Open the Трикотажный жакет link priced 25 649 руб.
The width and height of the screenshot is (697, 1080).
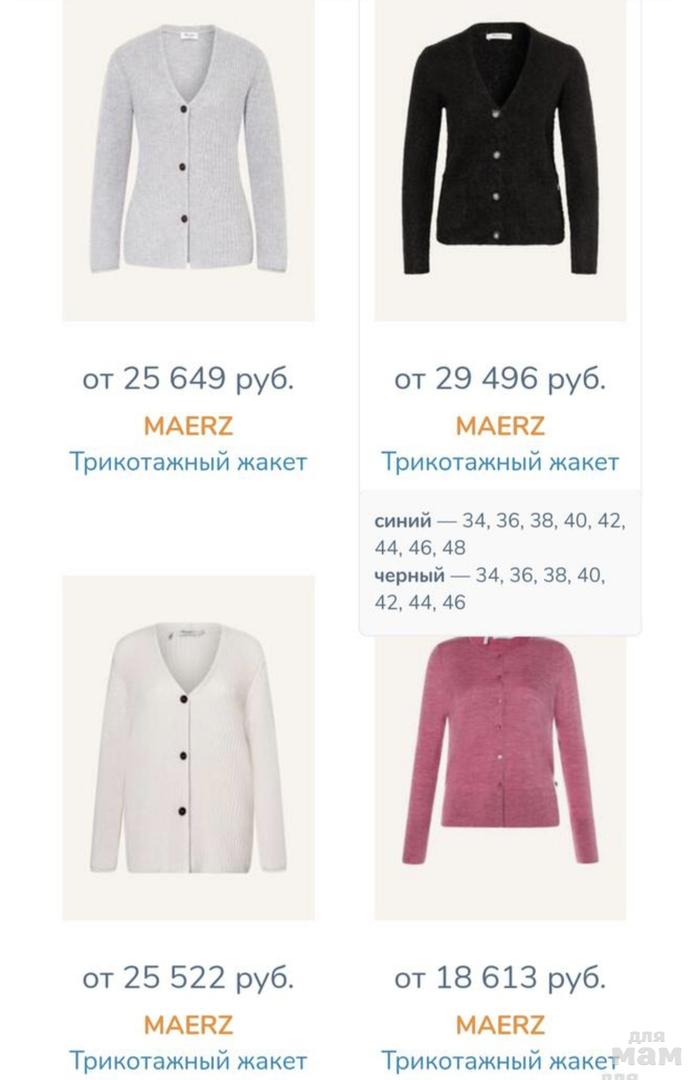188,462
